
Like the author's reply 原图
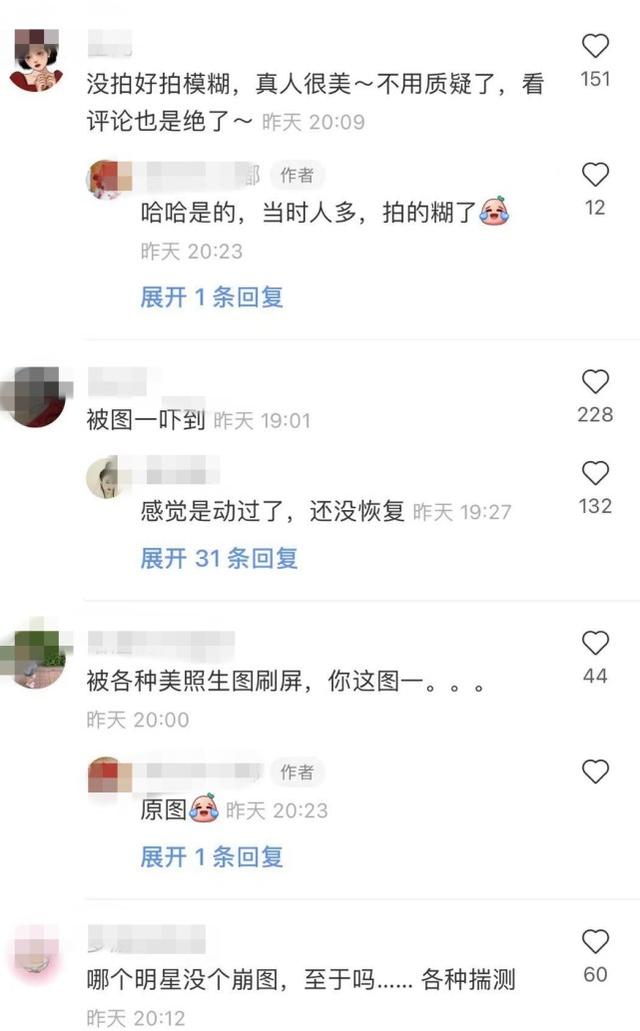595,771
